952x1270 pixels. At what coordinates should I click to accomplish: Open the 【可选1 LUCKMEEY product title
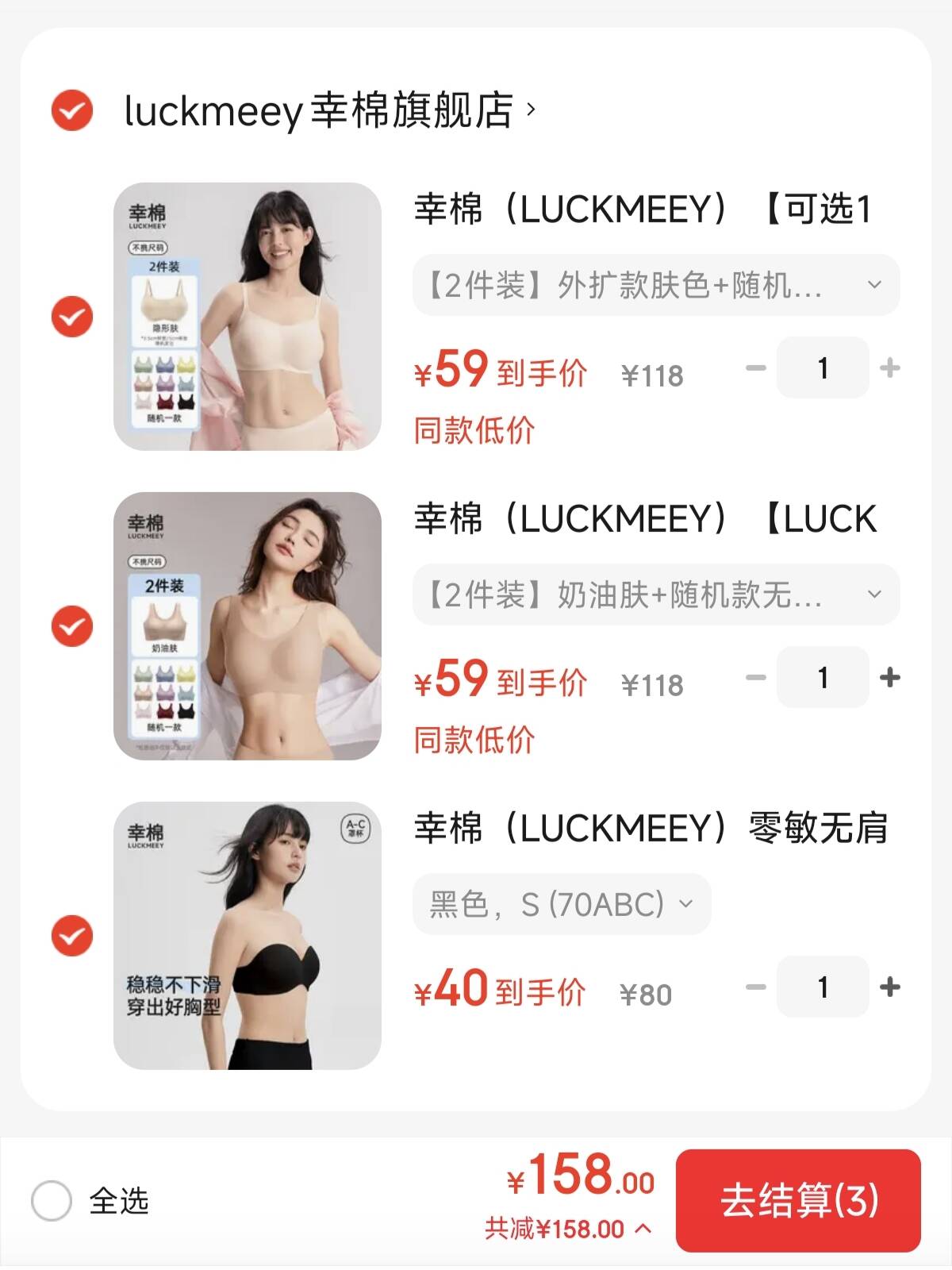[643, 210]
